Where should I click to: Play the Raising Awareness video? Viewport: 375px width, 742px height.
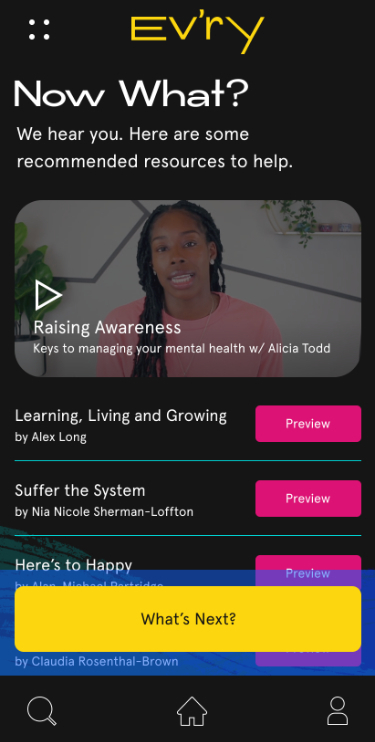pos(49,295)
